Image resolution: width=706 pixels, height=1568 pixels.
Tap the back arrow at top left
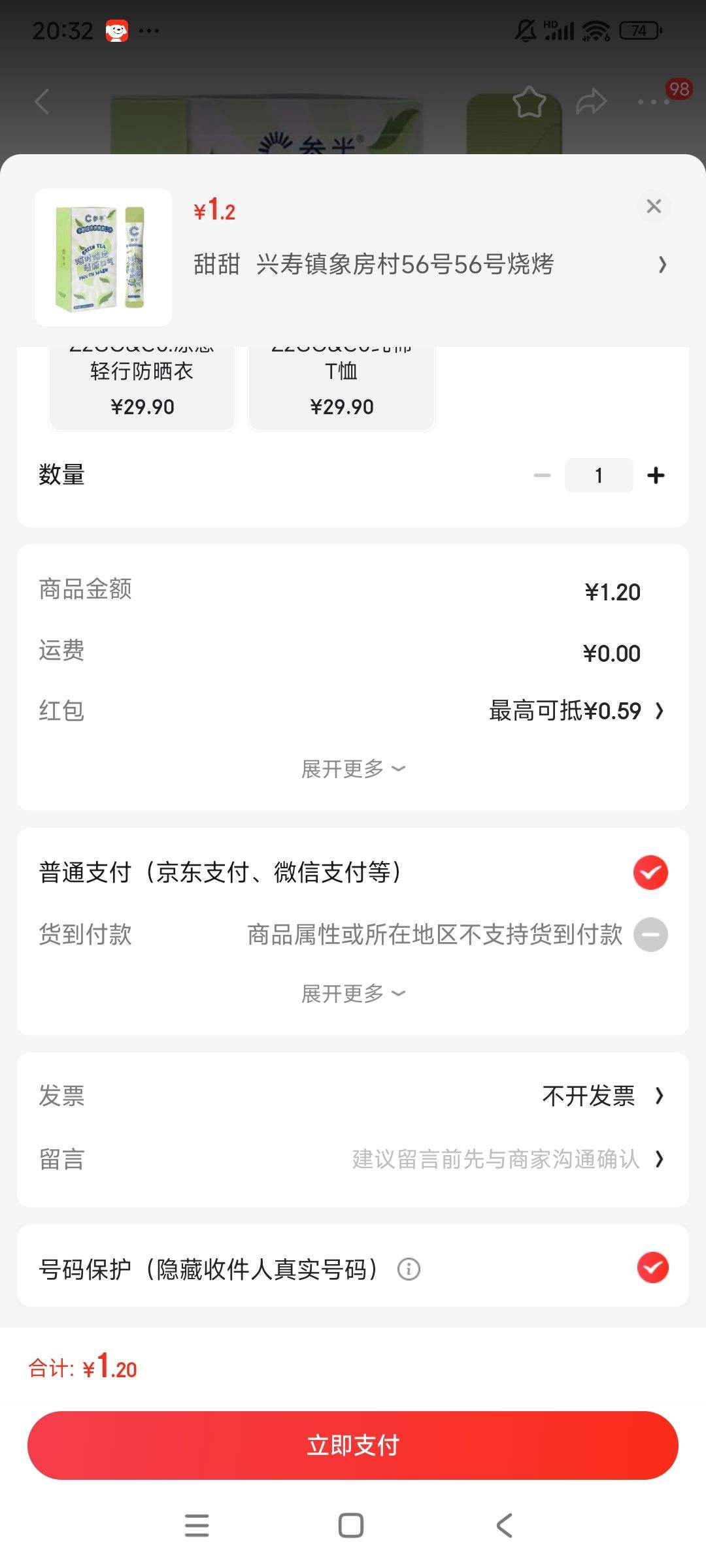click(x=41, y=102)
